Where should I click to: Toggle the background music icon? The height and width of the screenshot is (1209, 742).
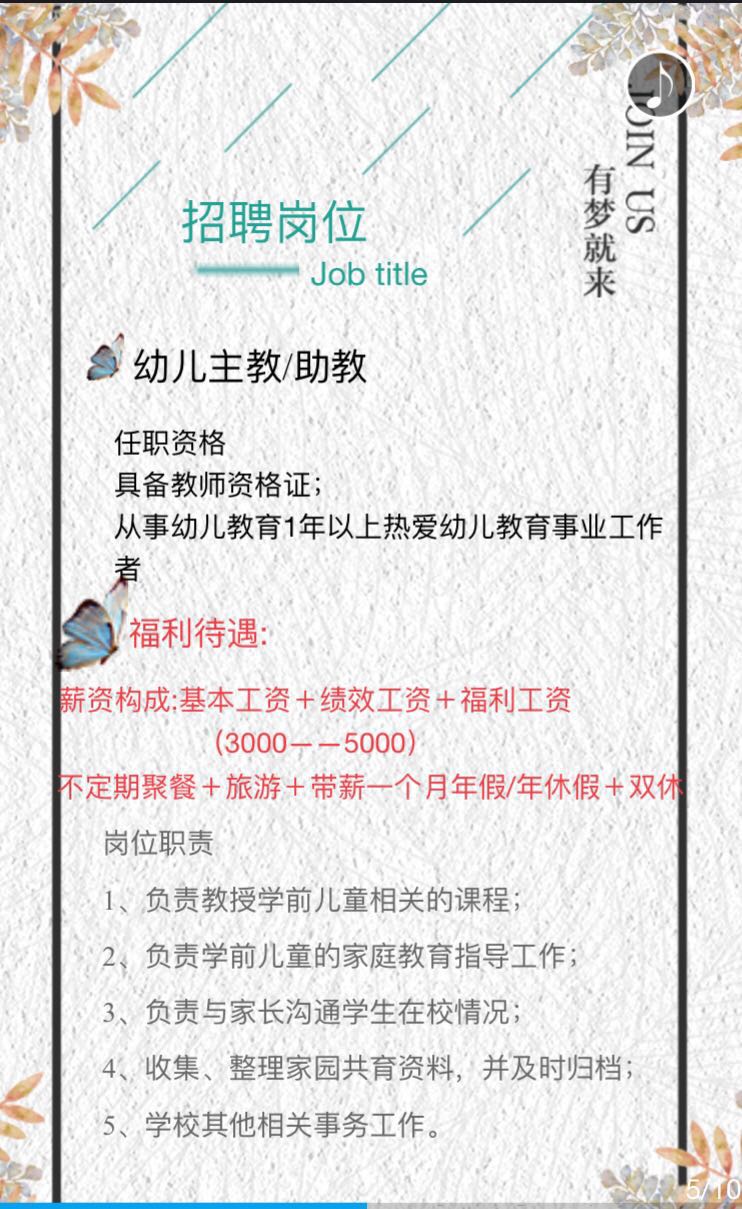[x=660, y=84]
